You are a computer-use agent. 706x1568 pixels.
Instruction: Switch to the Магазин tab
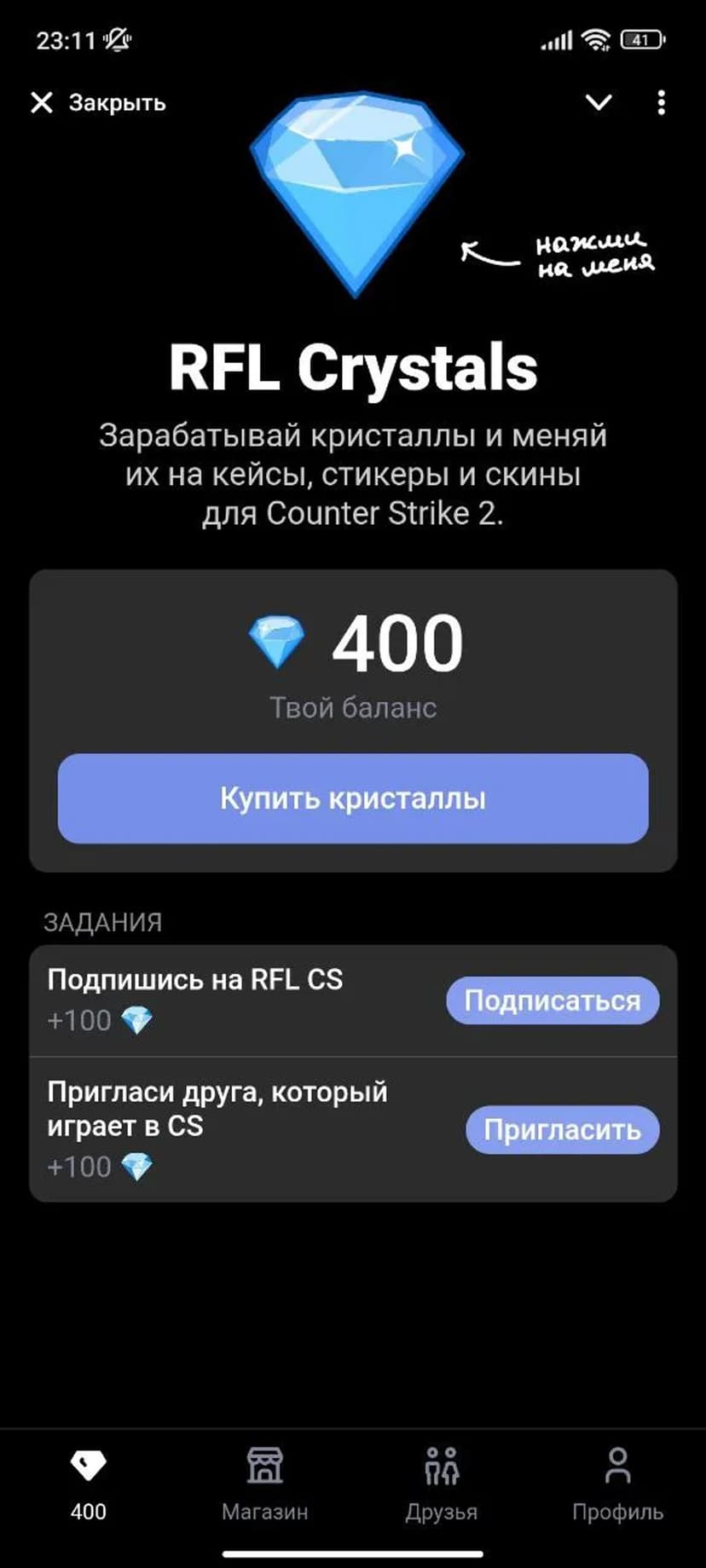pos(264,1484)
